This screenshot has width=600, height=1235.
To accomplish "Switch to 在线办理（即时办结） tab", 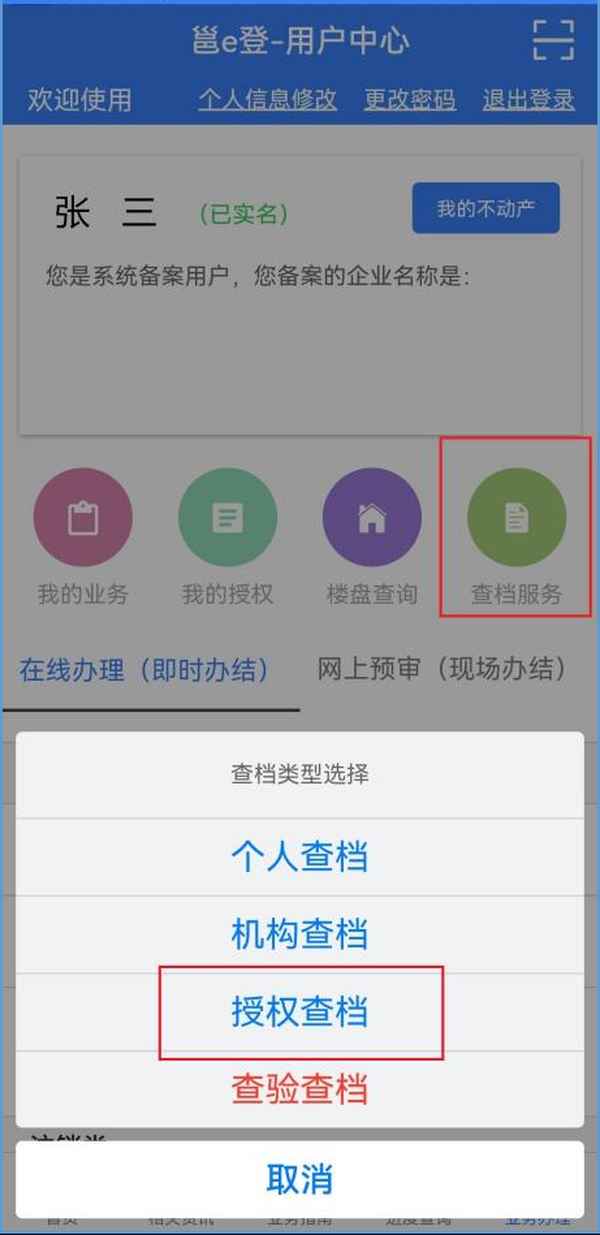I will pyautogui.click(x=144, y=669).
